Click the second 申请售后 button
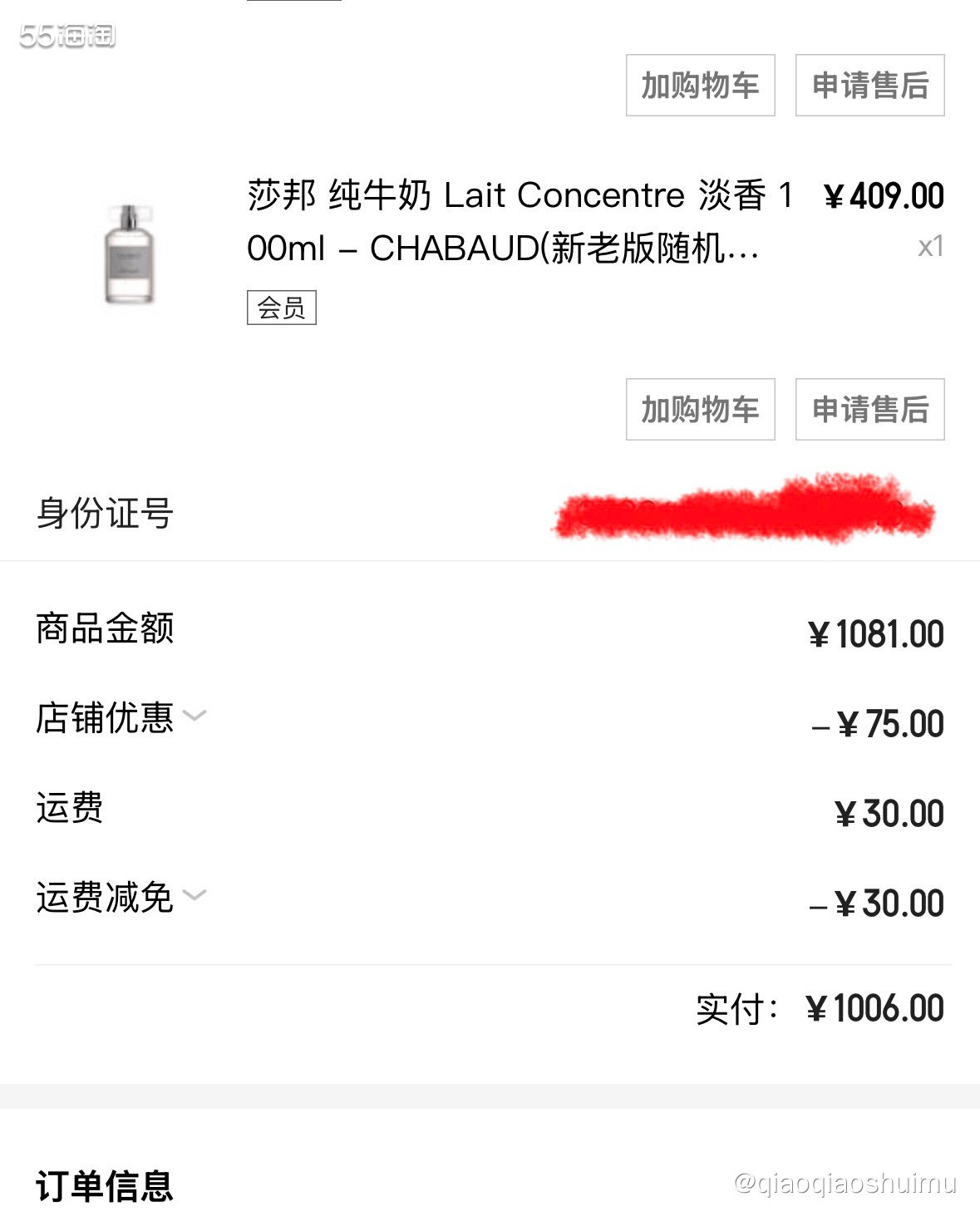980x1226 pixels. [869, 410]
